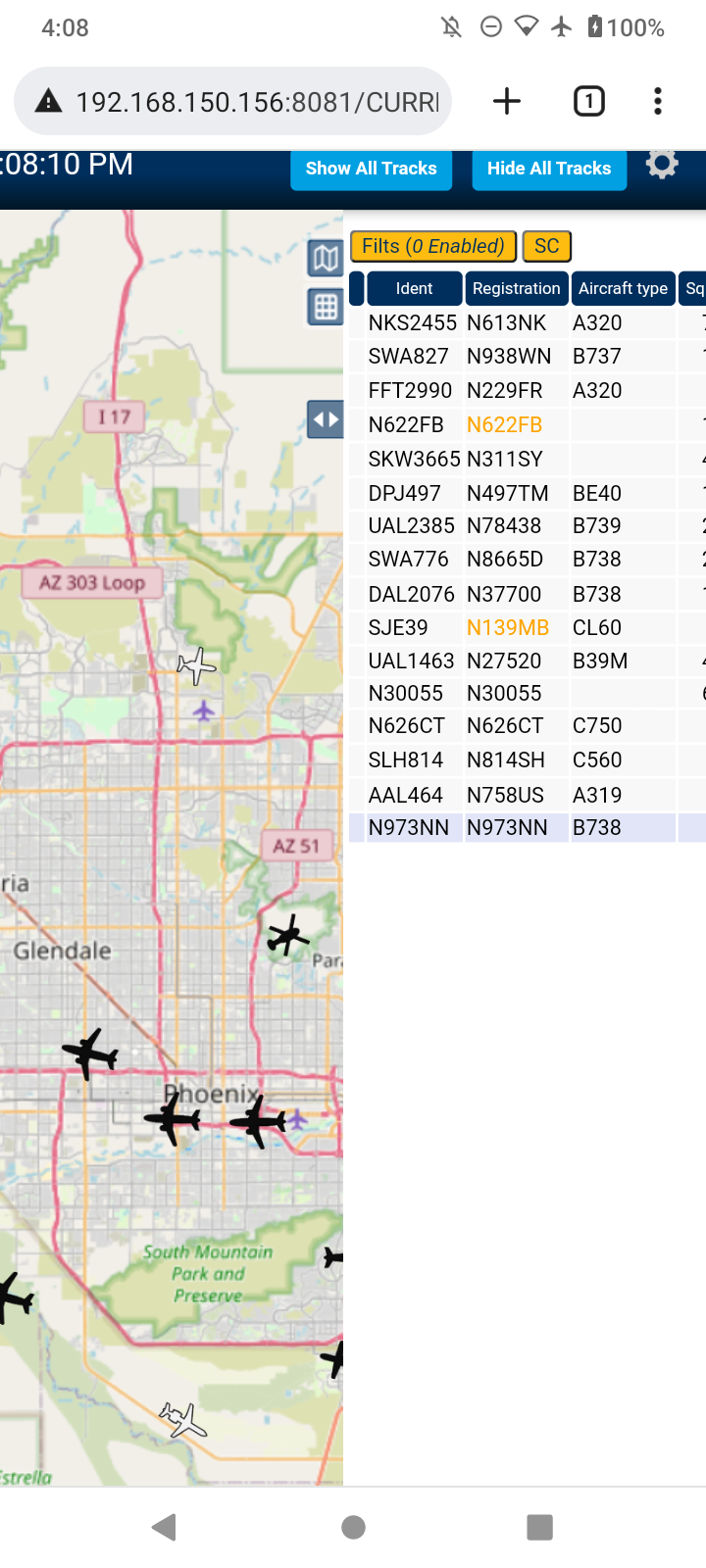Tap the SC button
The height and width of the screenshot is (1568, 706).
547,246
